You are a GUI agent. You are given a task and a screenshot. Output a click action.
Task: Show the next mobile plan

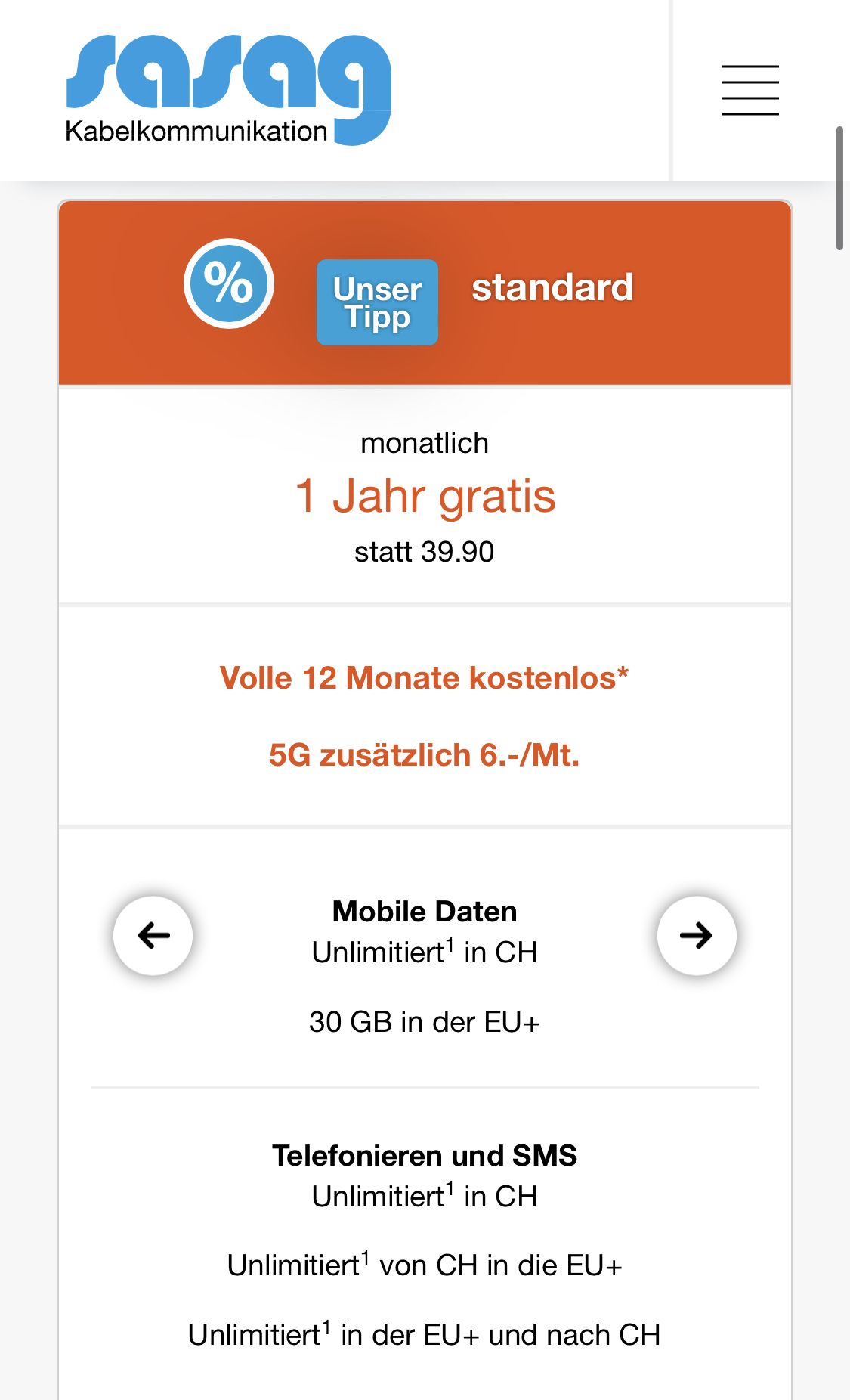point(696,935)
